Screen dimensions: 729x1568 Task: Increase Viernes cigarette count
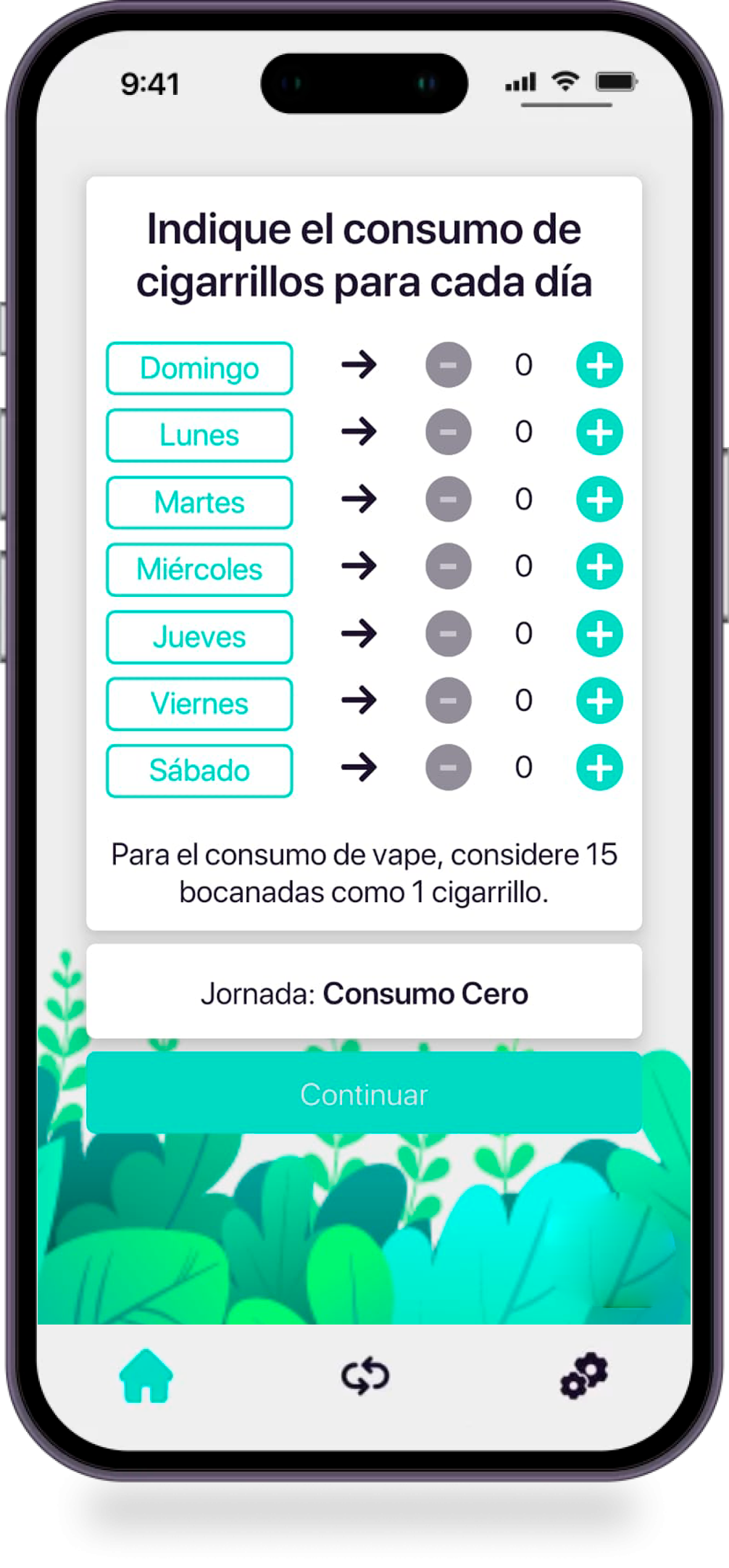(599, 701)
